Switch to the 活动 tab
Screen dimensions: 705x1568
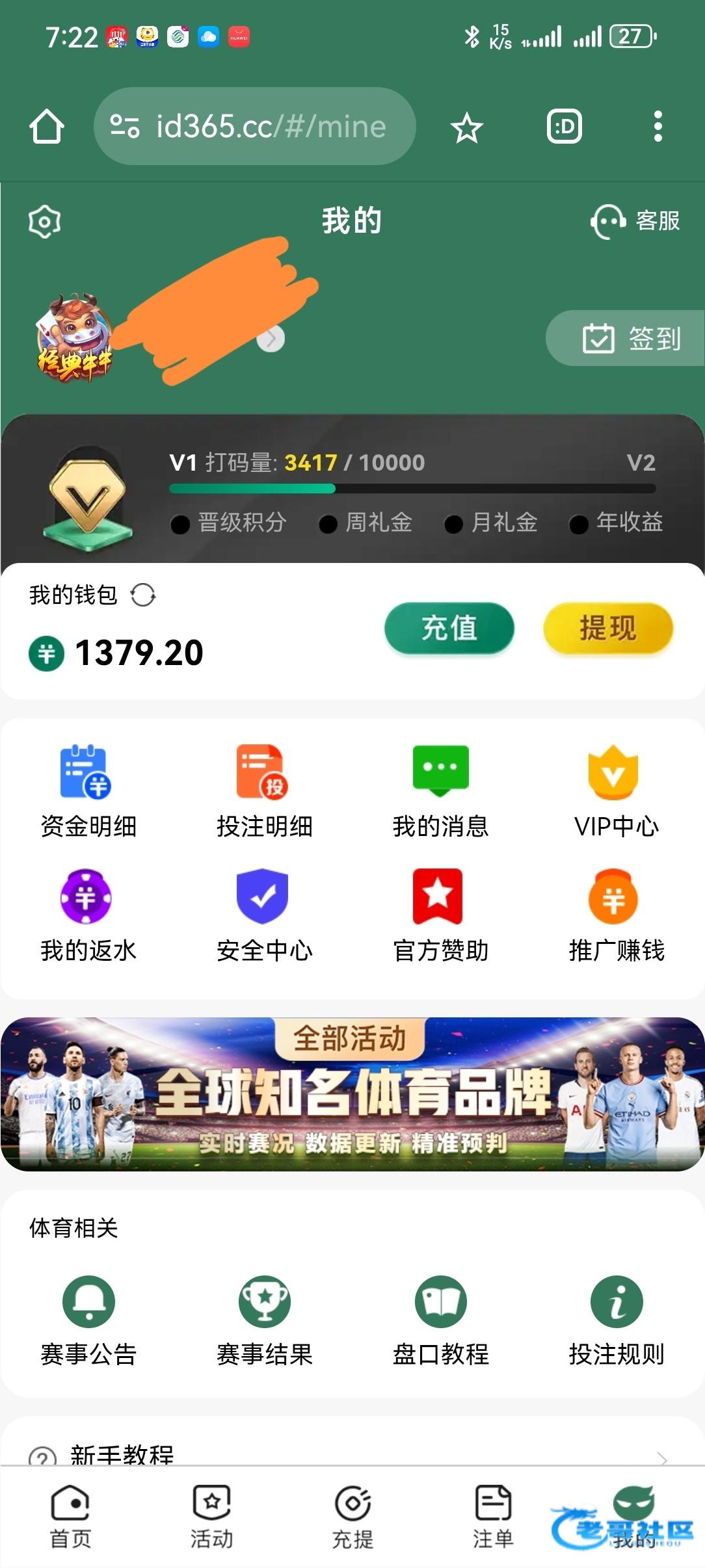pyautogui.click(x=211, y=1516)
